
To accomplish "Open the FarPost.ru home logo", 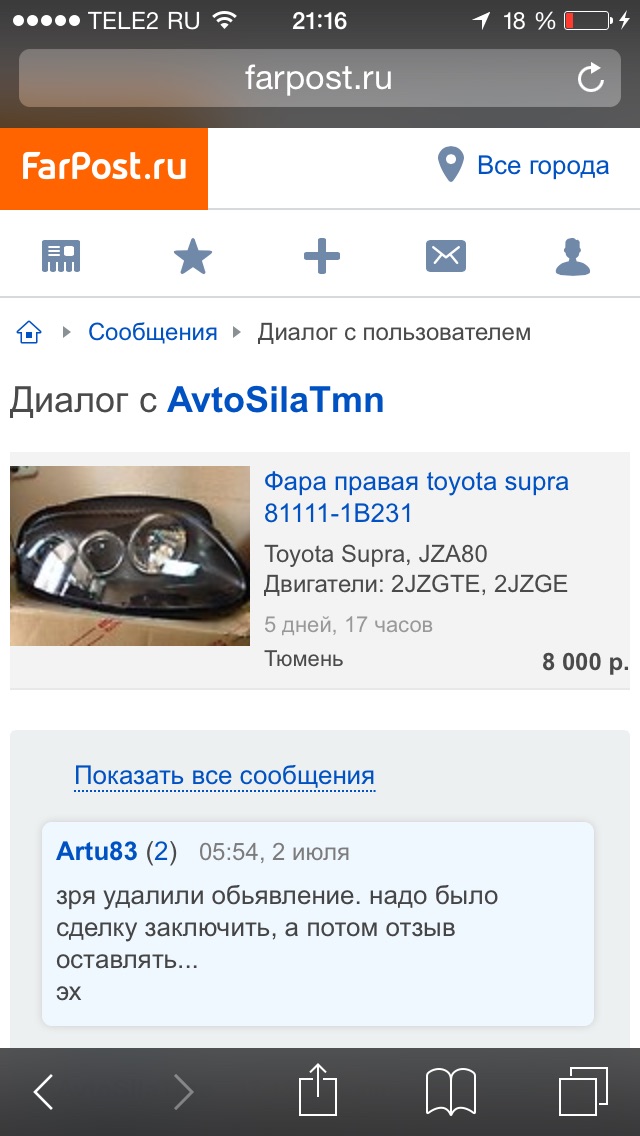I will (104, 168).
